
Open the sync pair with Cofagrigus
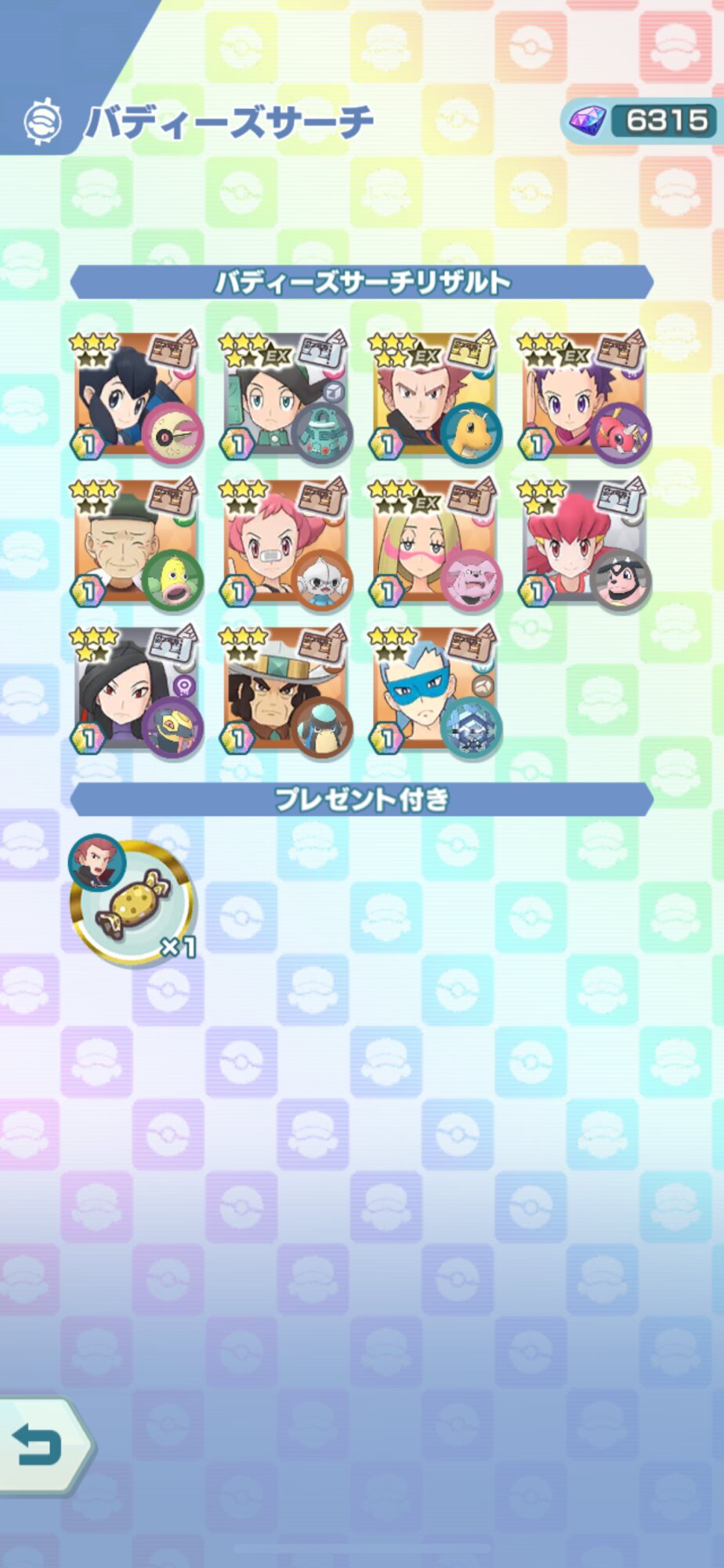(x=136, y=691)
